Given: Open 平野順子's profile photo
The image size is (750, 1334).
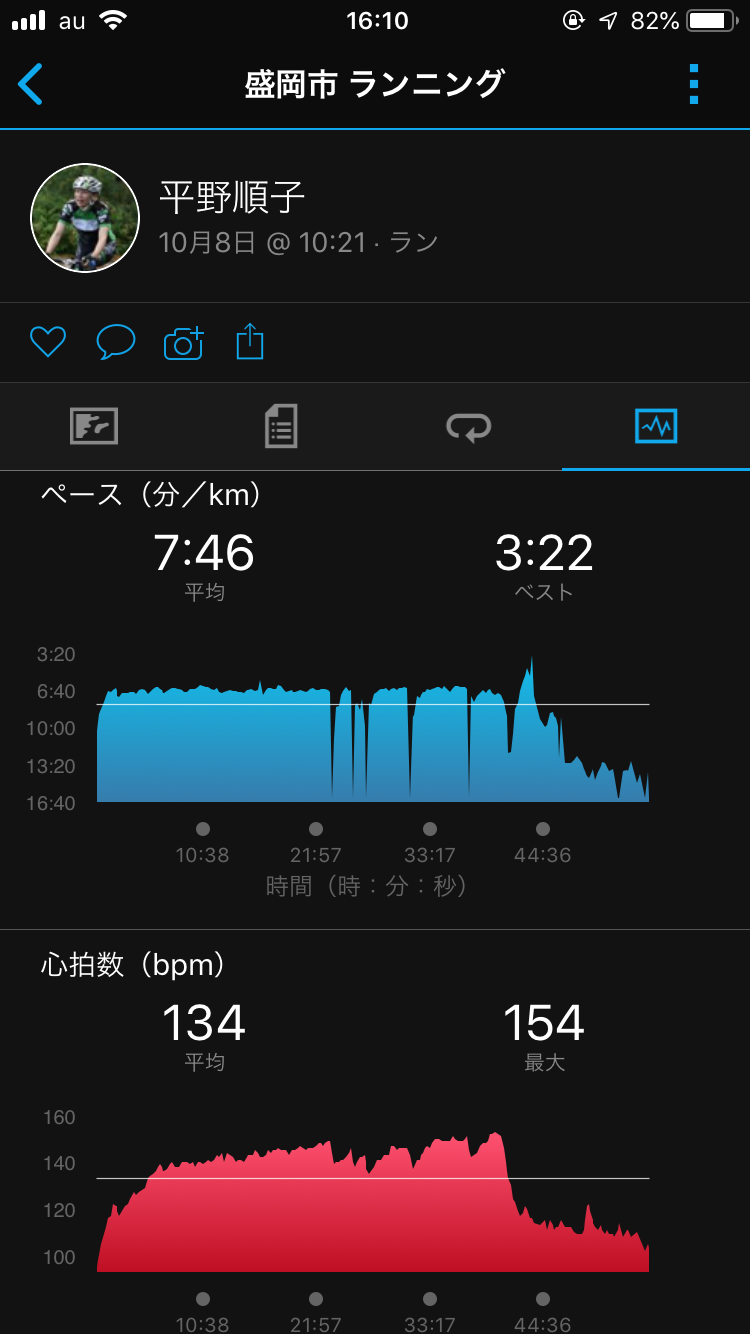Looking at the screenshot, I should click(x=85, y=218).
